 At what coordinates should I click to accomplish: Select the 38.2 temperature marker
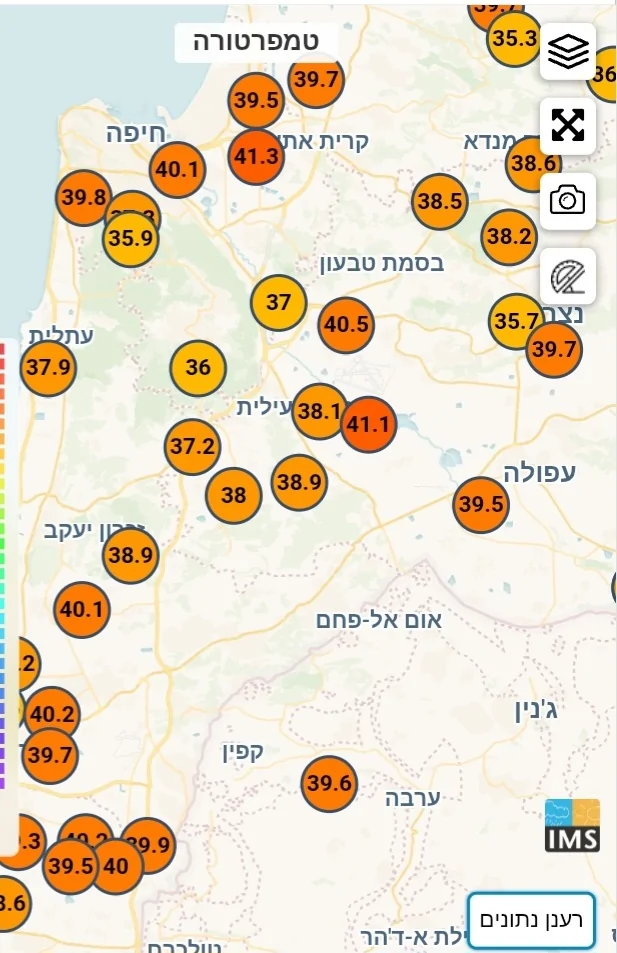click(x=509, y=238)
